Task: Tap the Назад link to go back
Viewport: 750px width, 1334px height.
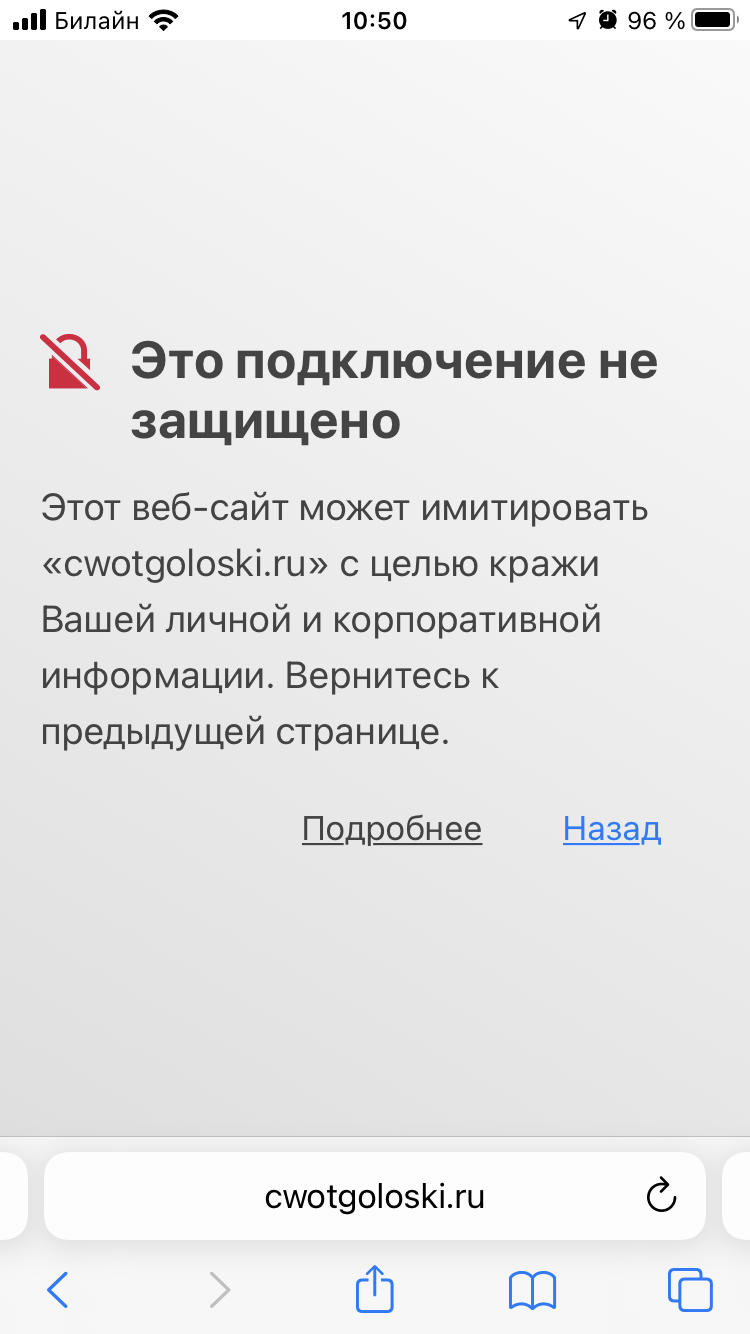Action: click(x=611, y=829)
